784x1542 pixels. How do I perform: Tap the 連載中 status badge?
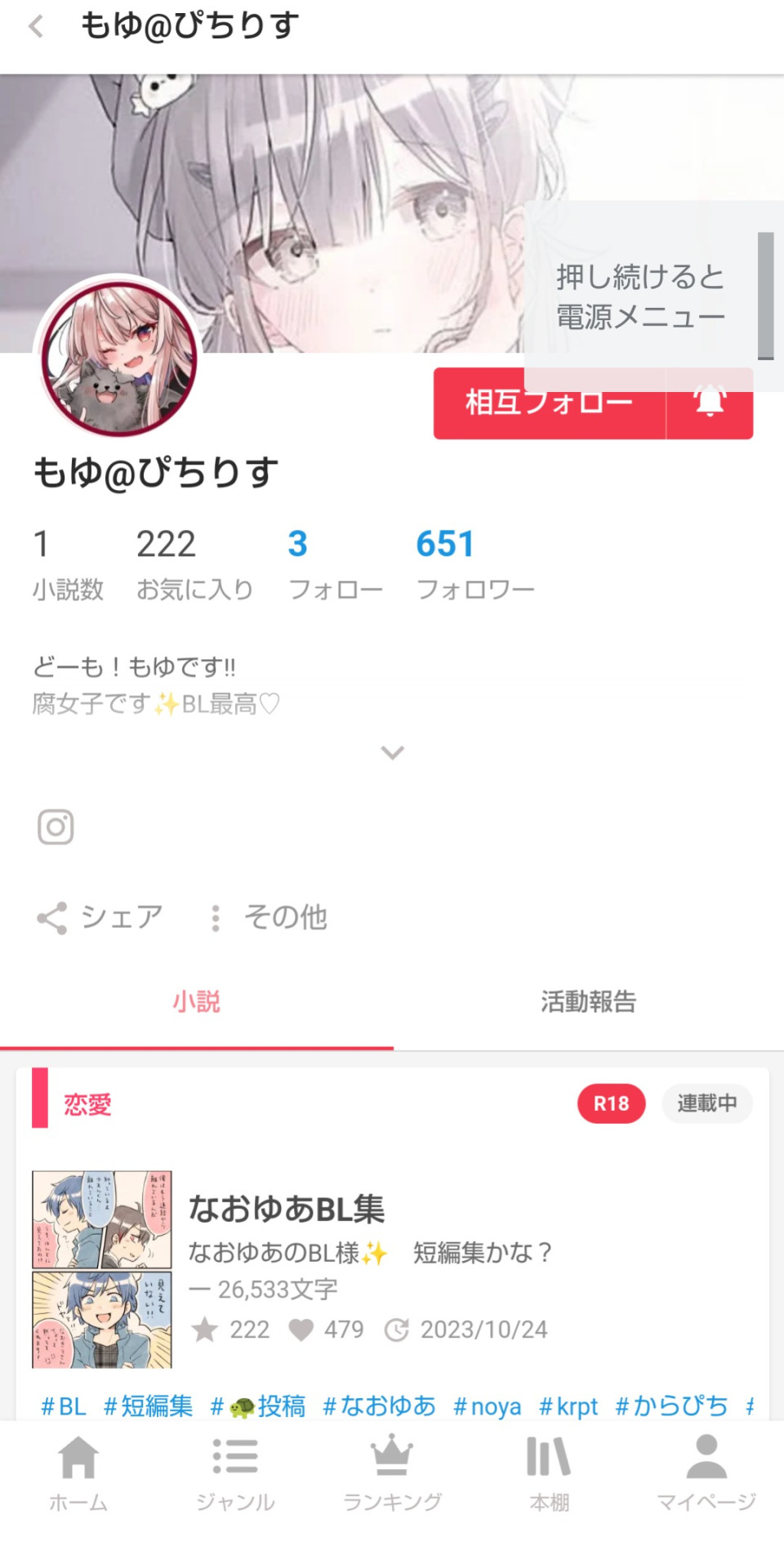tap(707, 1103)
